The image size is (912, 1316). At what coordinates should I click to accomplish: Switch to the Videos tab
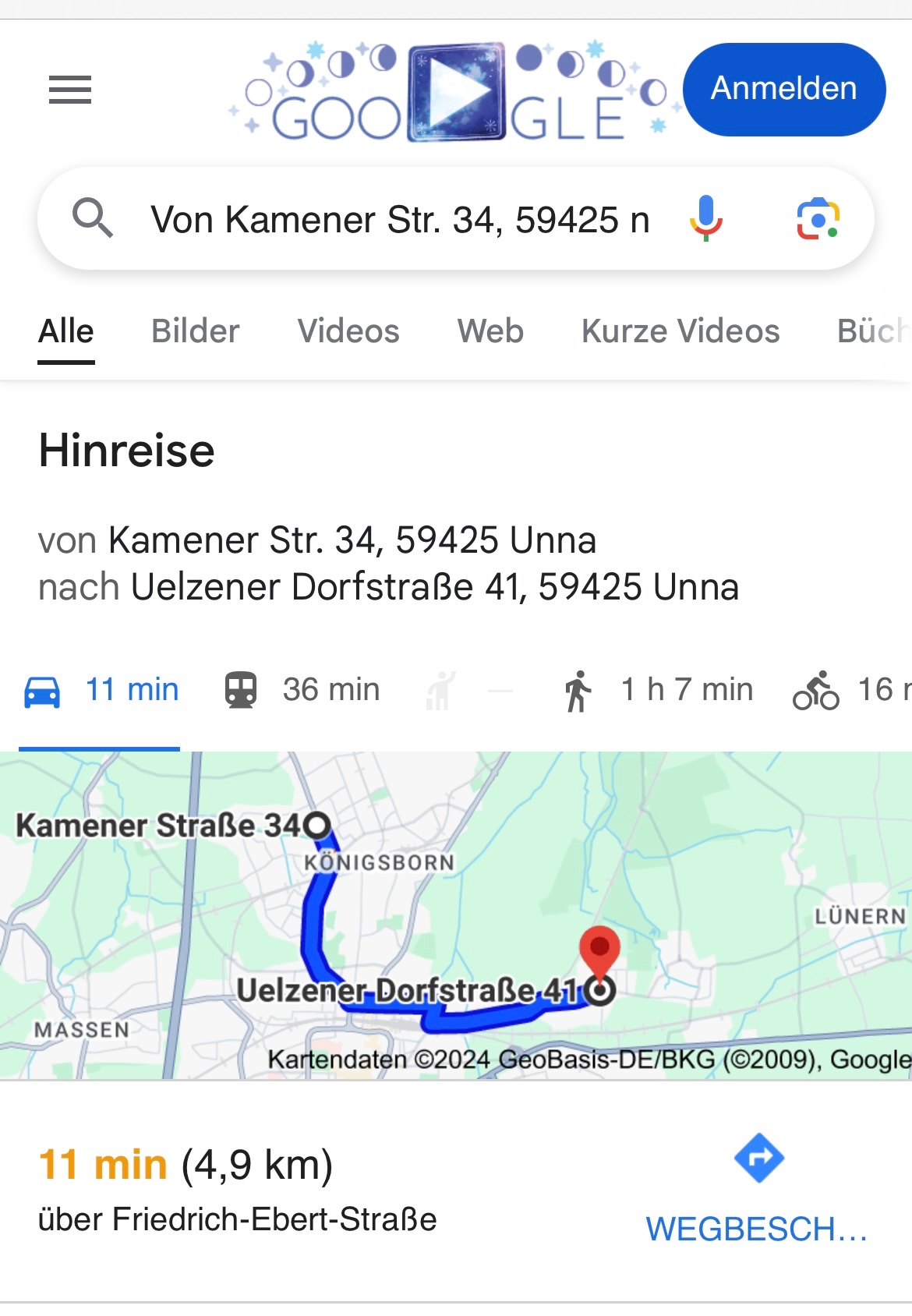click(348, 331)
